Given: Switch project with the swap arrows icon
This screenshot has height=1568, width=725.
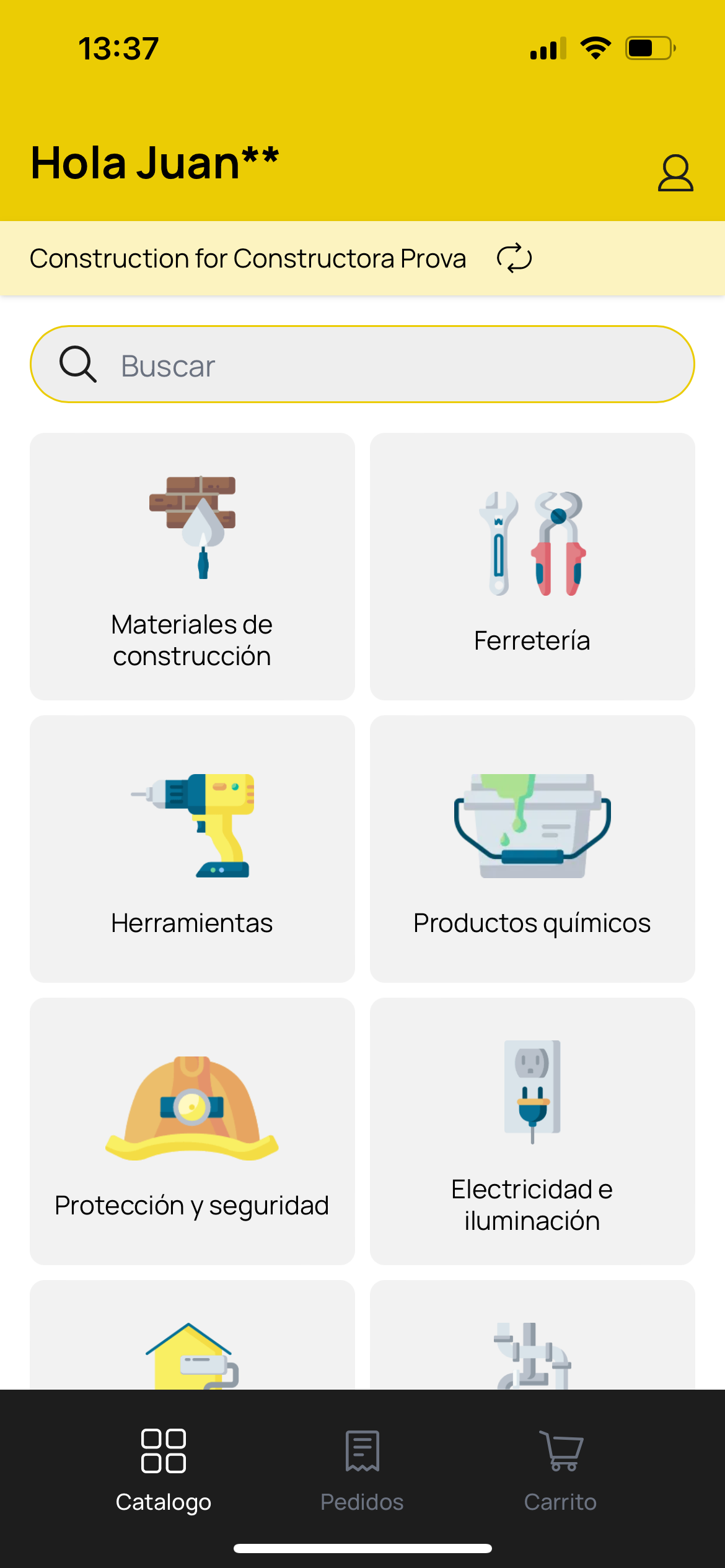Looking at the screenshot, I should click(514, 258).
